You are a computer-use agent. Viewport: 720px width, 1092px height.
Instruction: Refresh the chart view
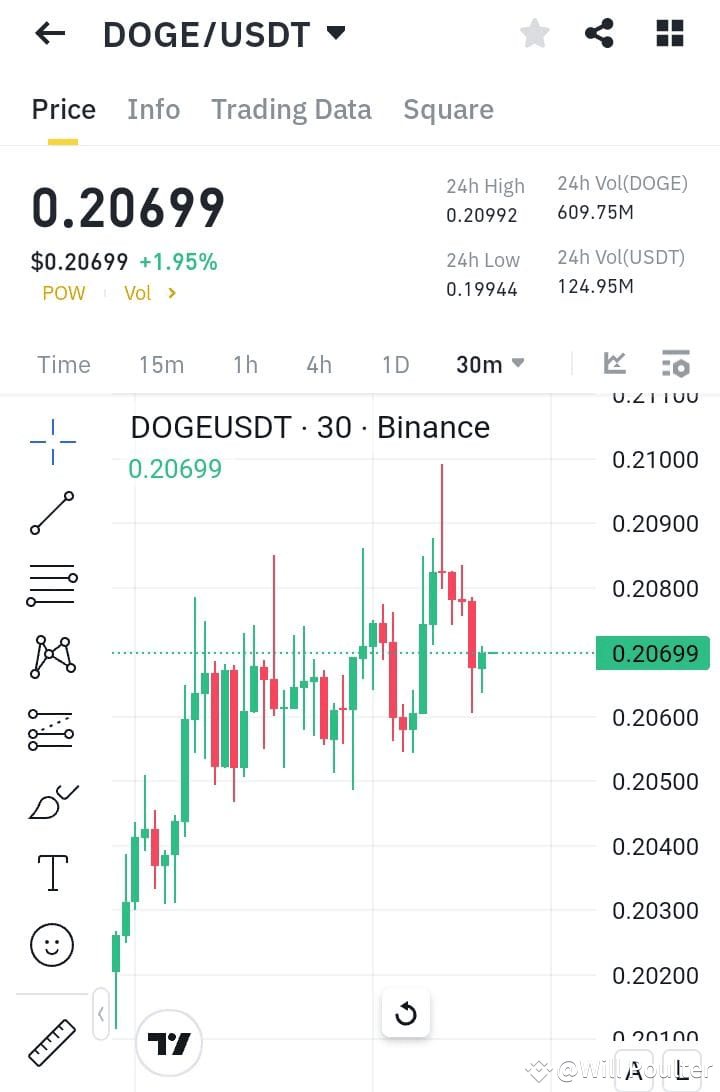(x=406, y=1013)
